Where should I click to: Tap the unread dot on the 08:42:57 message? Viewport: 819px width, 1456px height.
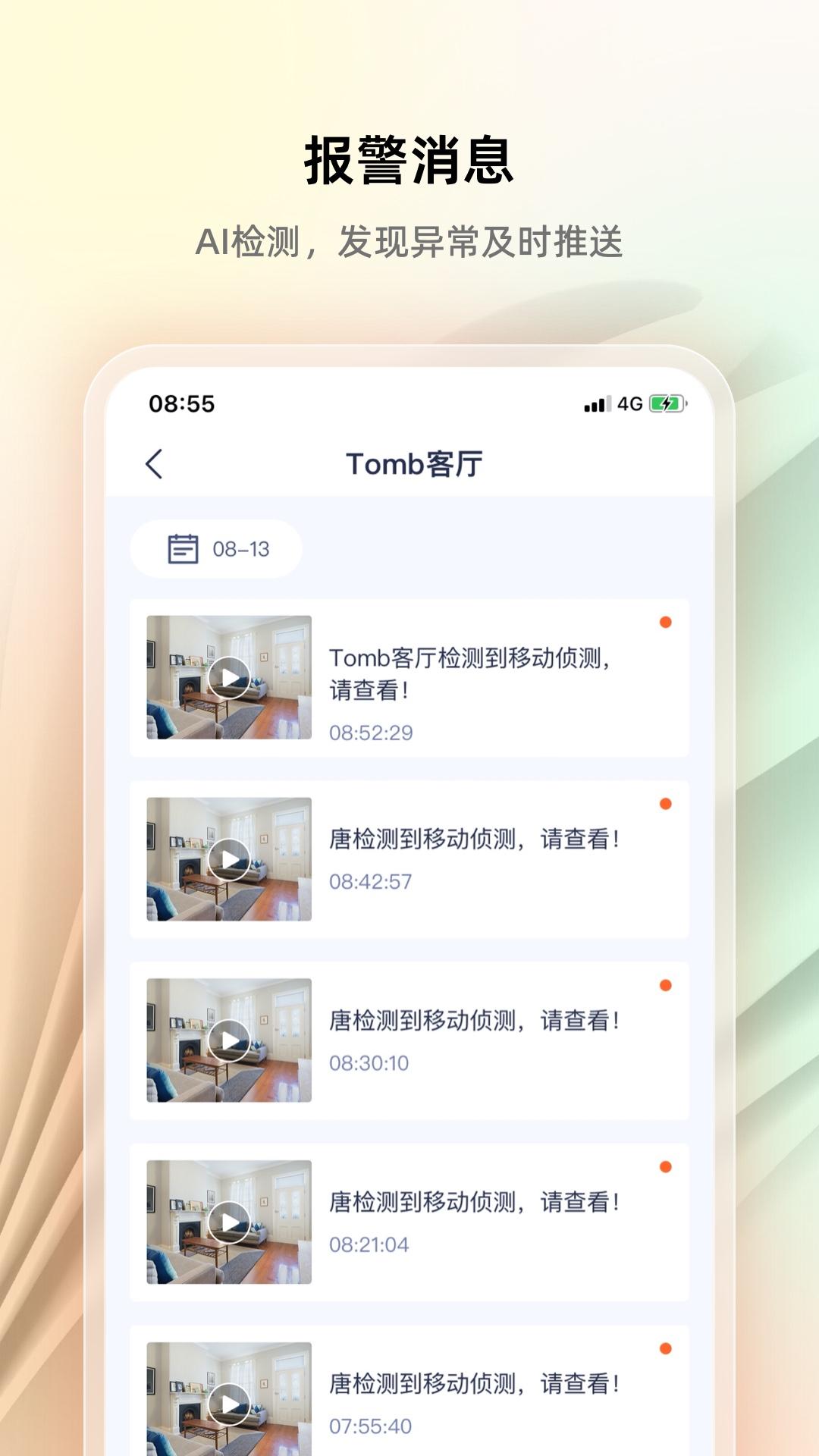click(x=665, y=802)
